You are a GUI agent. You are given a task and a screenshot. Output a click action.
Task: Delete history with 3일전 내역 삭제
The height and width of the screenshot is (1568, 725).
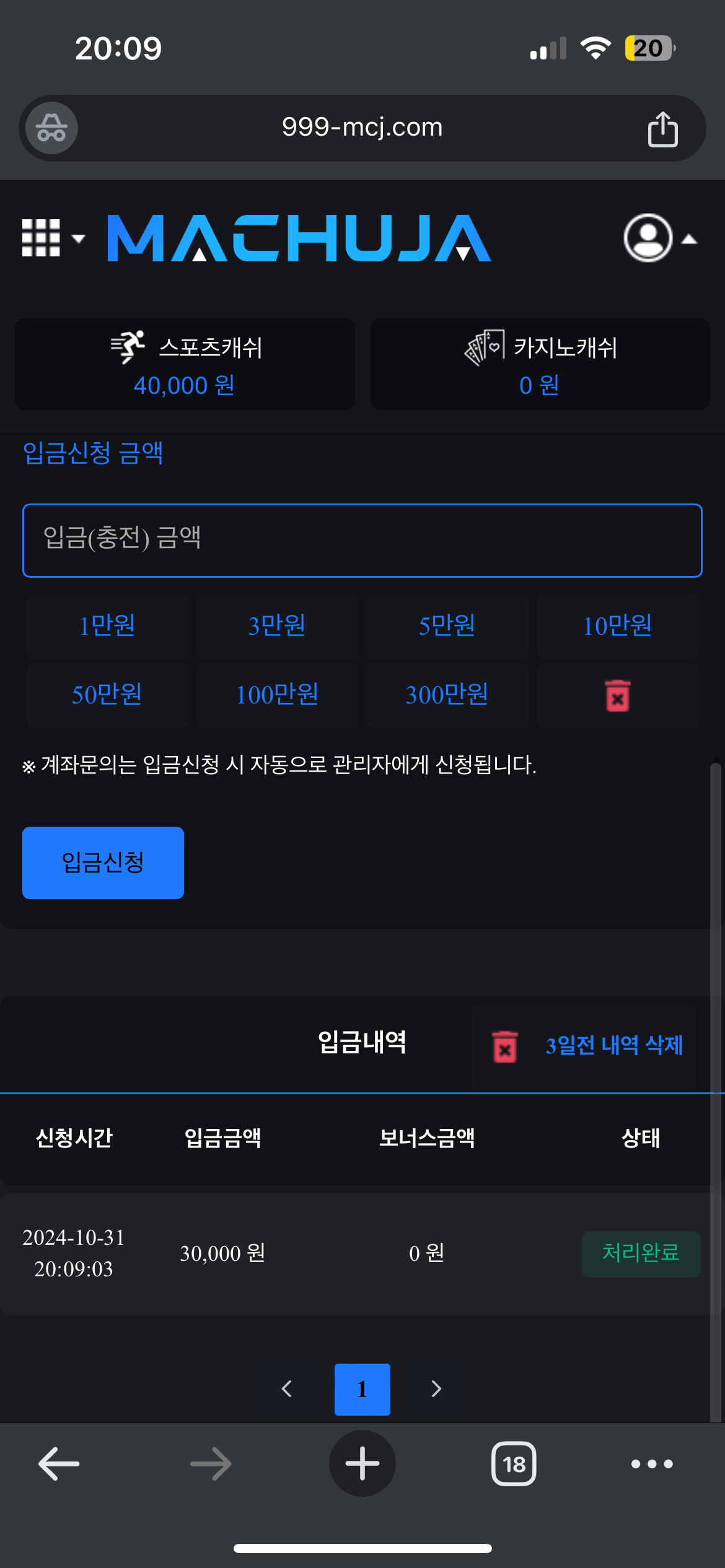[x=585, y=1046]
